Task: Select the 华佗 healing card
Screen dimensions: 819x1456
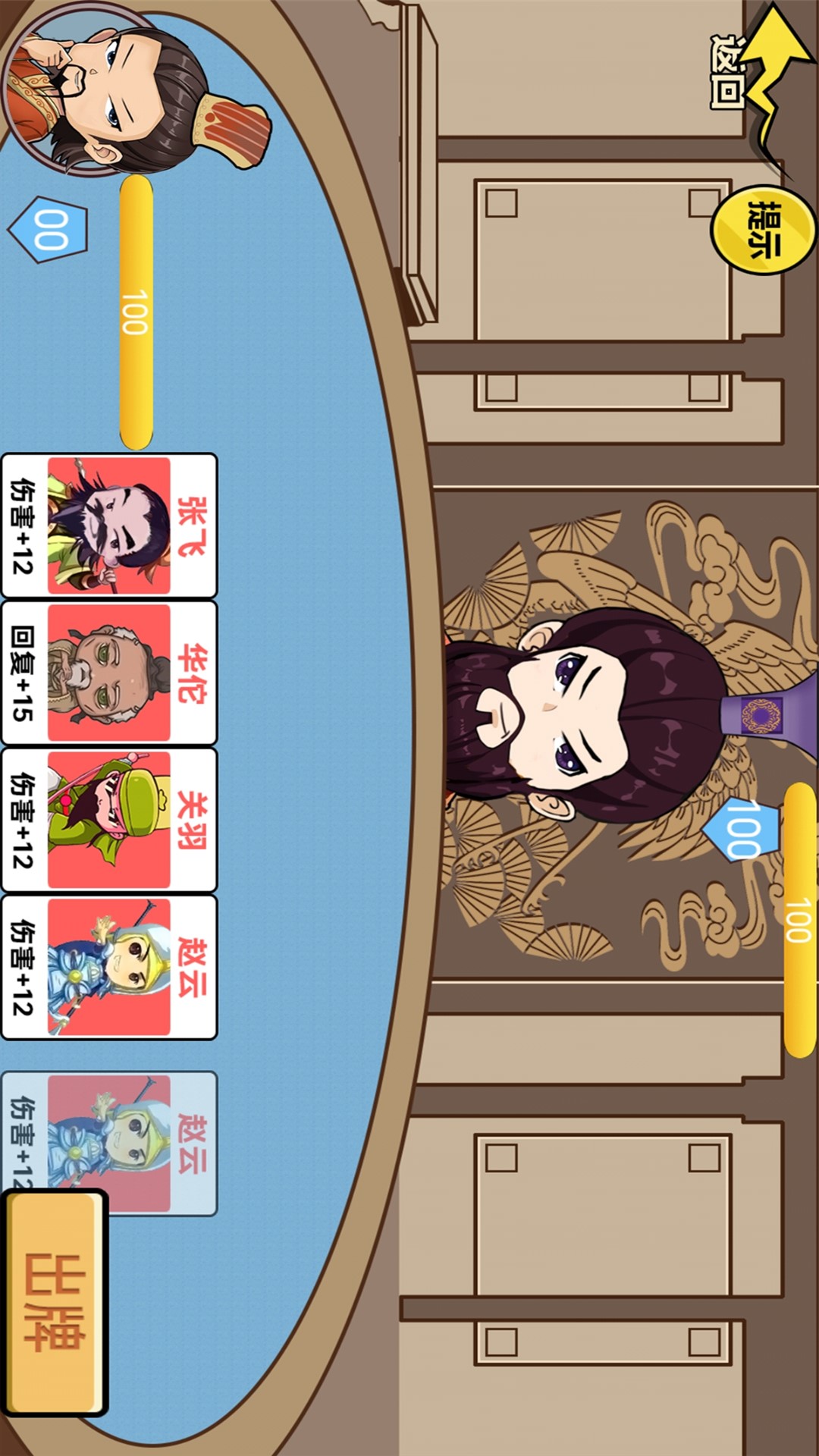Action: pos(109,673)
